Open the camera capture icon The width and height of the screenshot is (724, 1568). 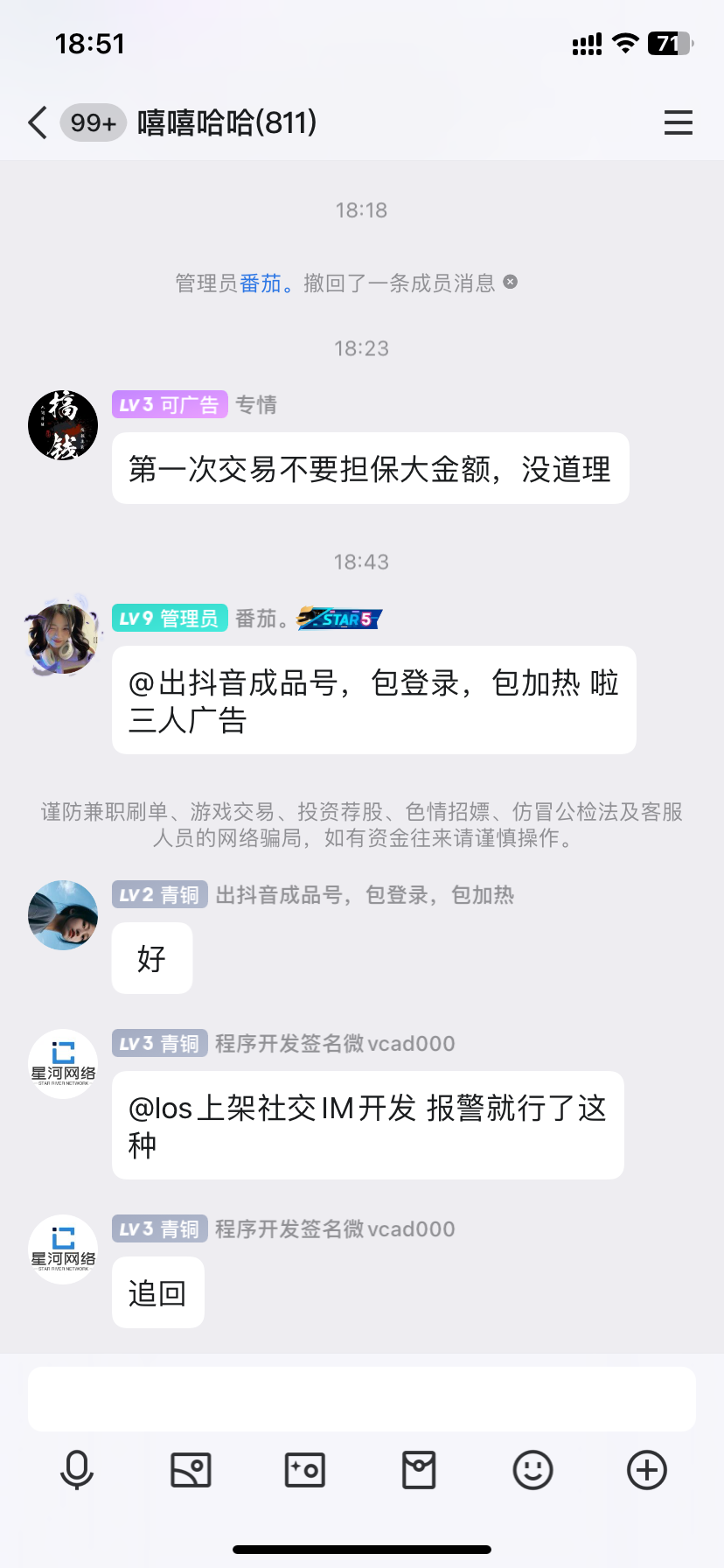click(x=305, y=1470)
